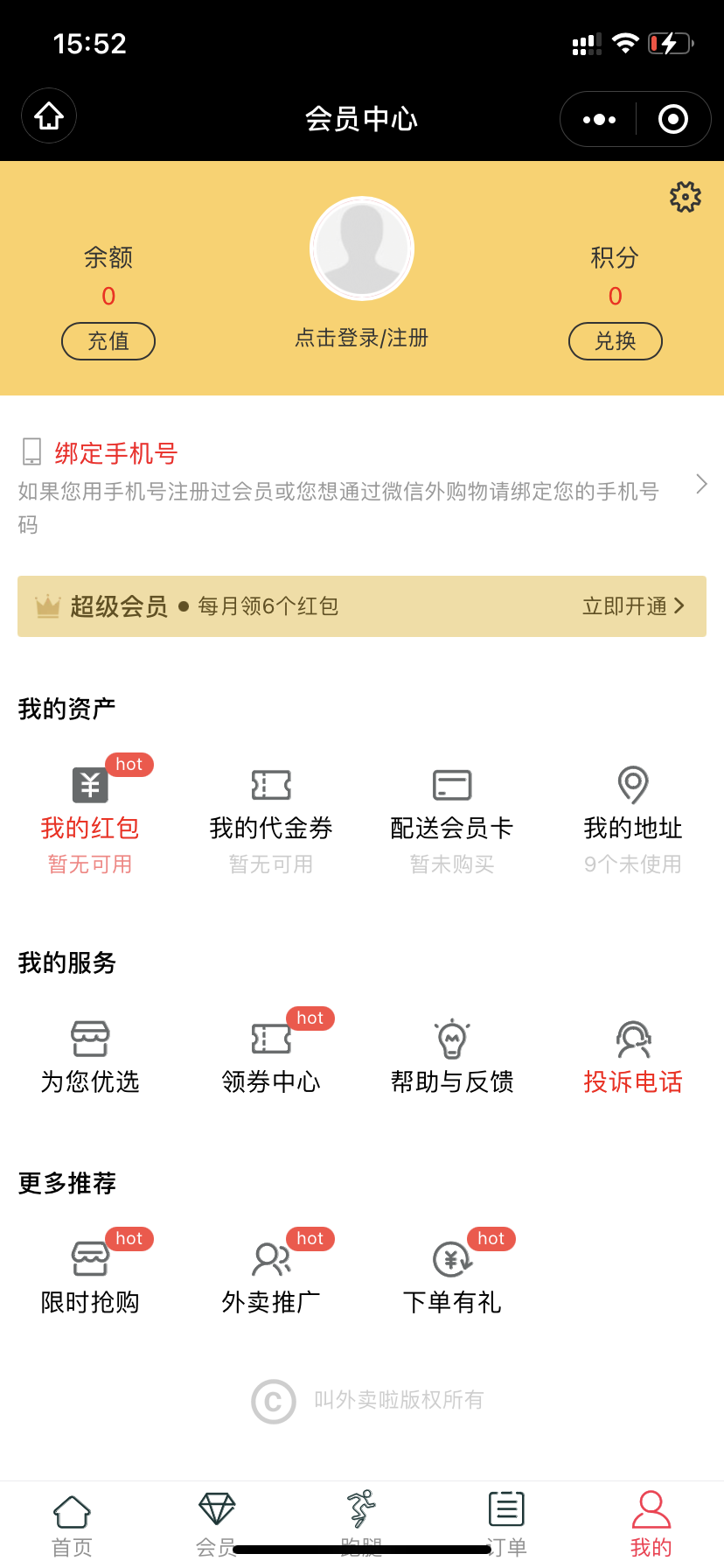The image size is (724, 1568).
Task: Tap the avatar to log in or register
Action: 362,249
